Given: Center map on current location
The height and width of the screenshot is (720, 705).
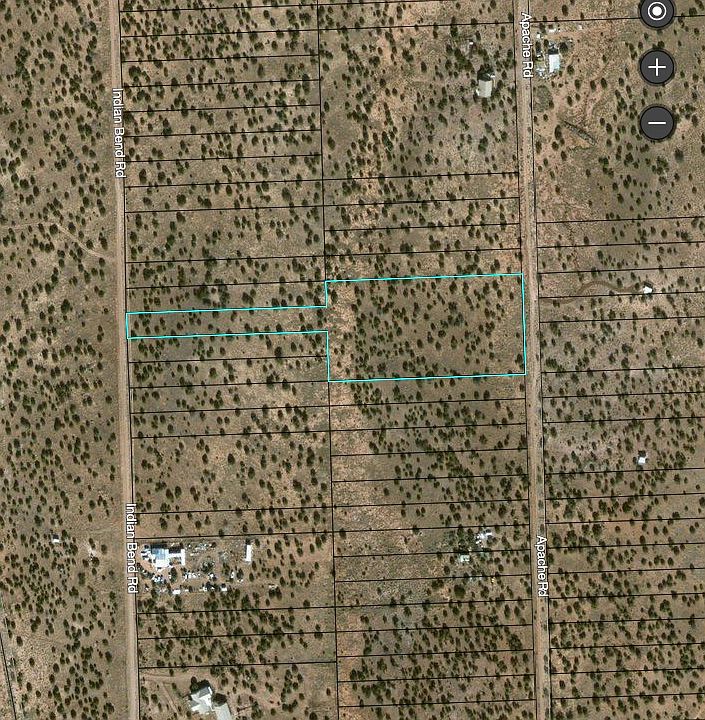Looking at the screenshot, I should click(x=657, y=12).
